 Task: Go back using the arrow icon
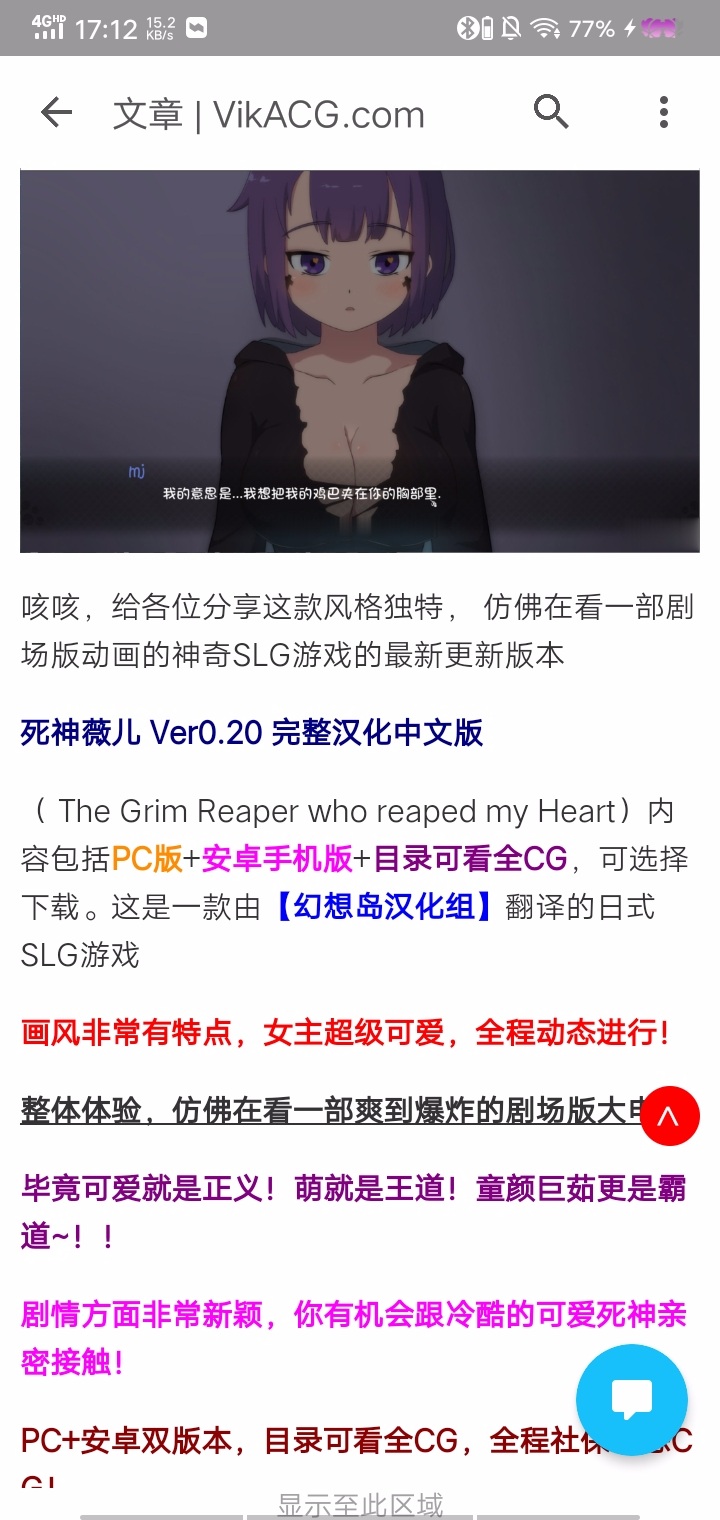[x=56, y=113]
